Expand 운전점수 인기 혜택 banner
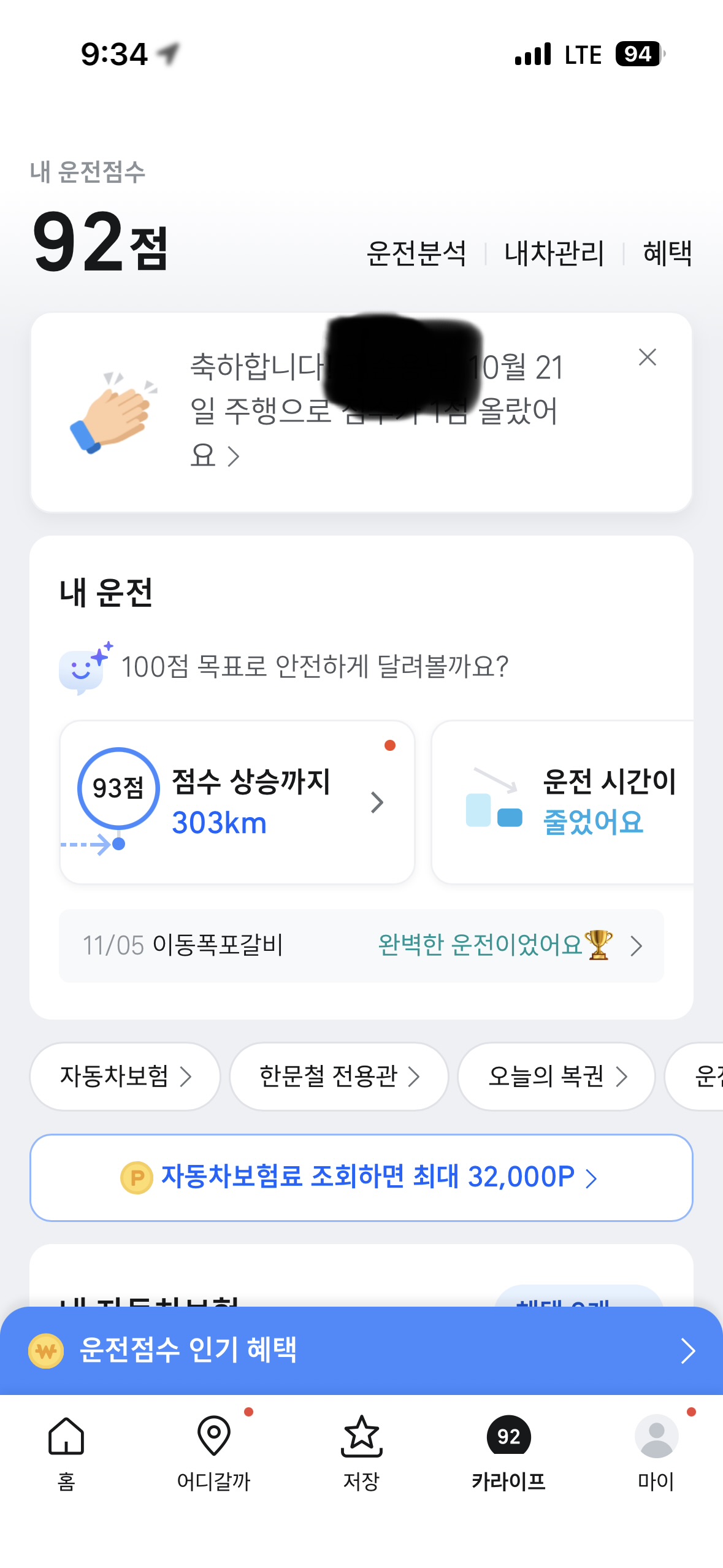 click(x=361, y=1350)
